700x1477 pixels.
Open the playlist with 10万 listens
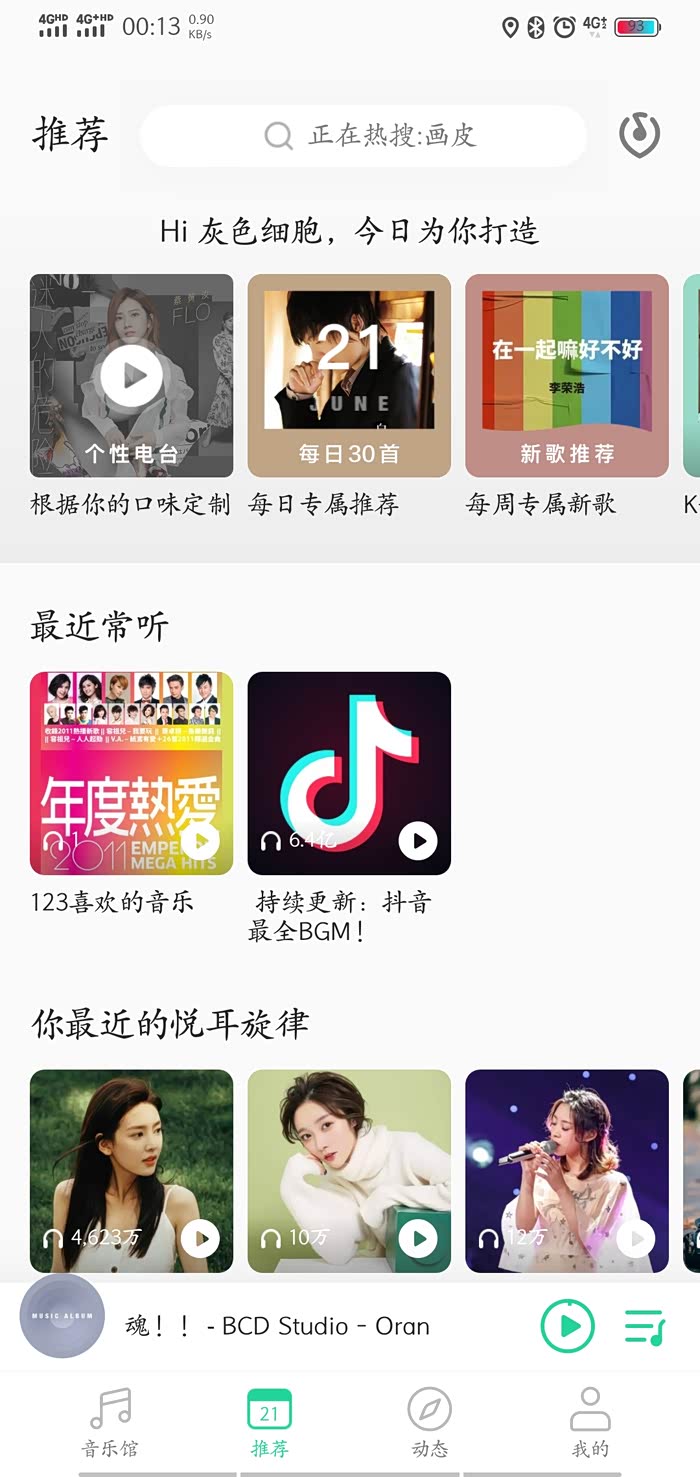coord(349,1170)
